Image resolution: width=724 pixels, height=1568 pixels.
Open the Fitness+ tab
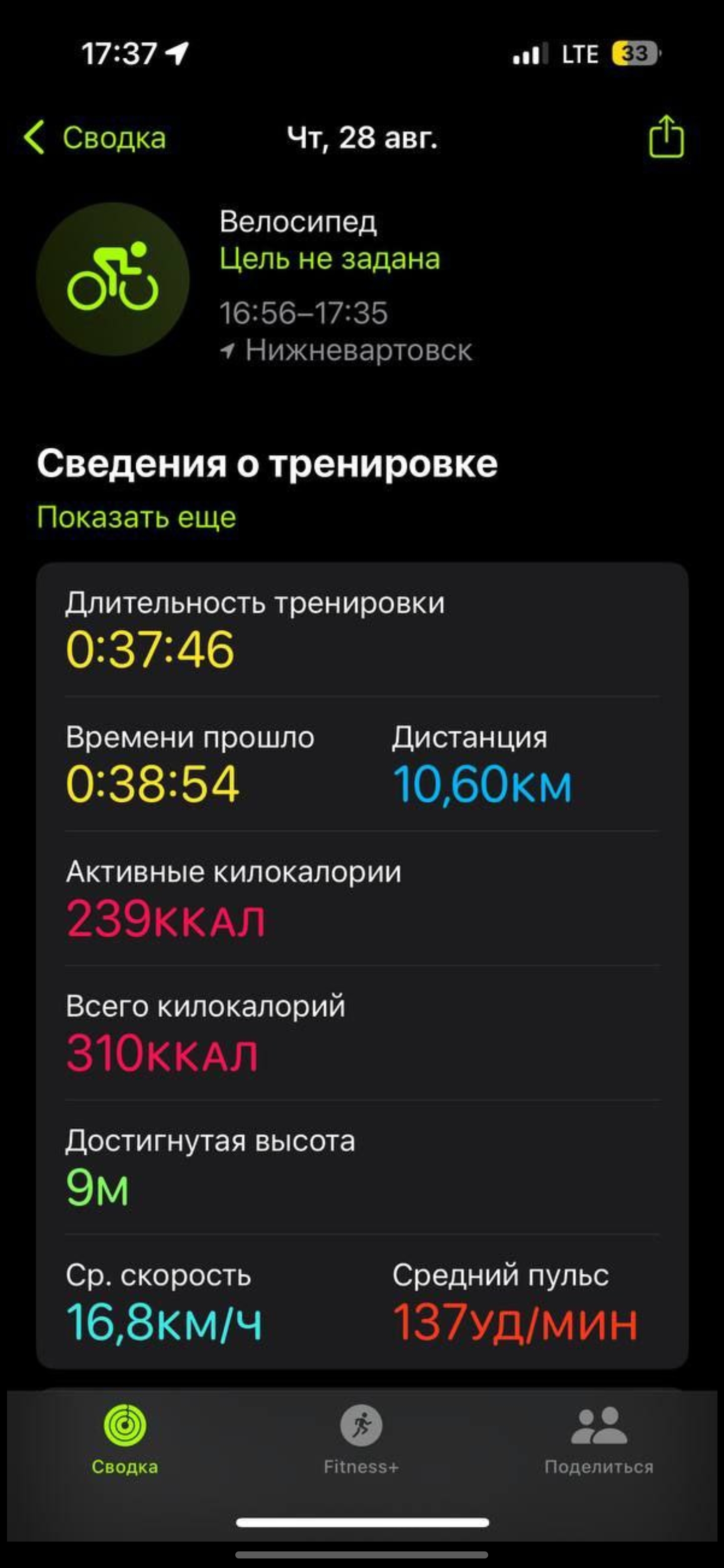coord(361,1440)
